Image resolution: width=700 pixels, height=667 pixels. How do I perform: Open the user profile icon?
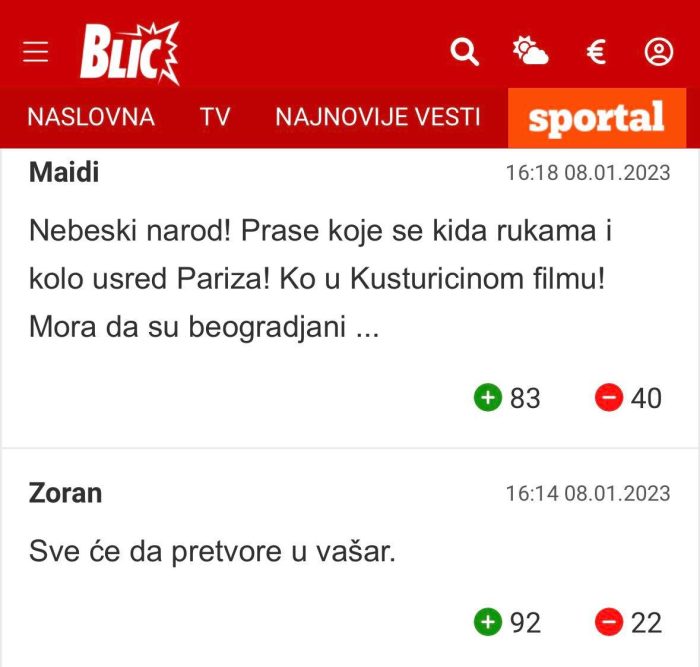click(659, 52)
